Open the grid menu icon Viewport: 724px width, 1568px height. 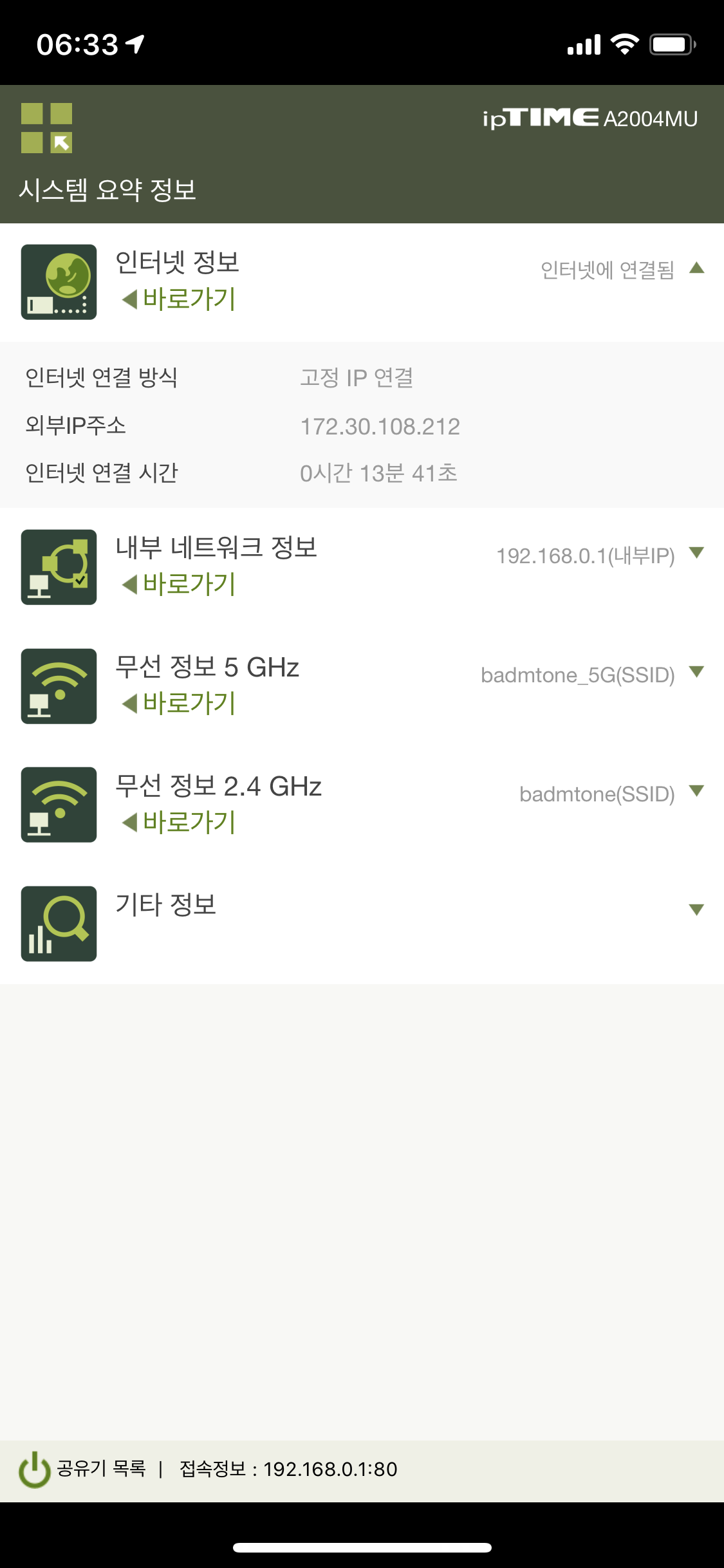(46, 128)
